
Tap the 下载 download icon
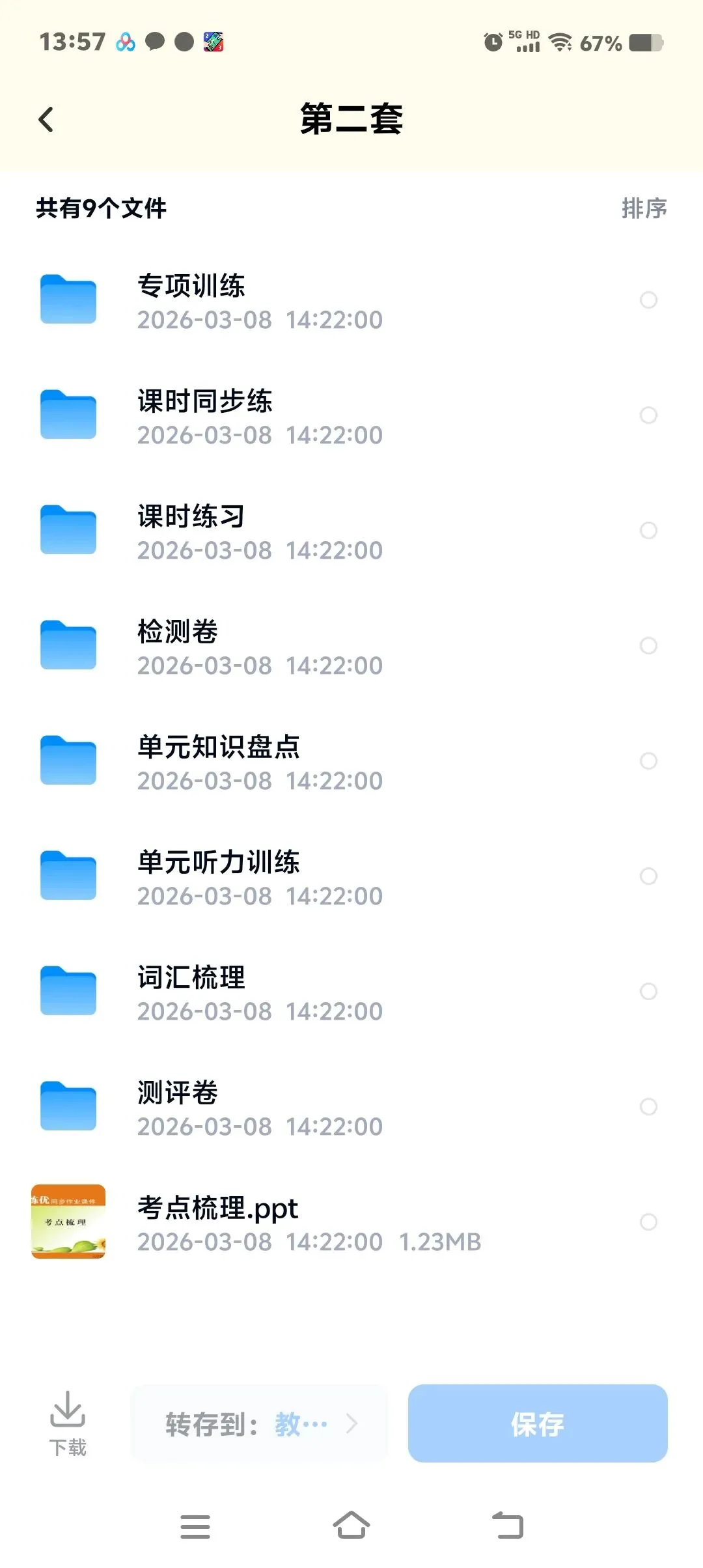click(68, 1423)
